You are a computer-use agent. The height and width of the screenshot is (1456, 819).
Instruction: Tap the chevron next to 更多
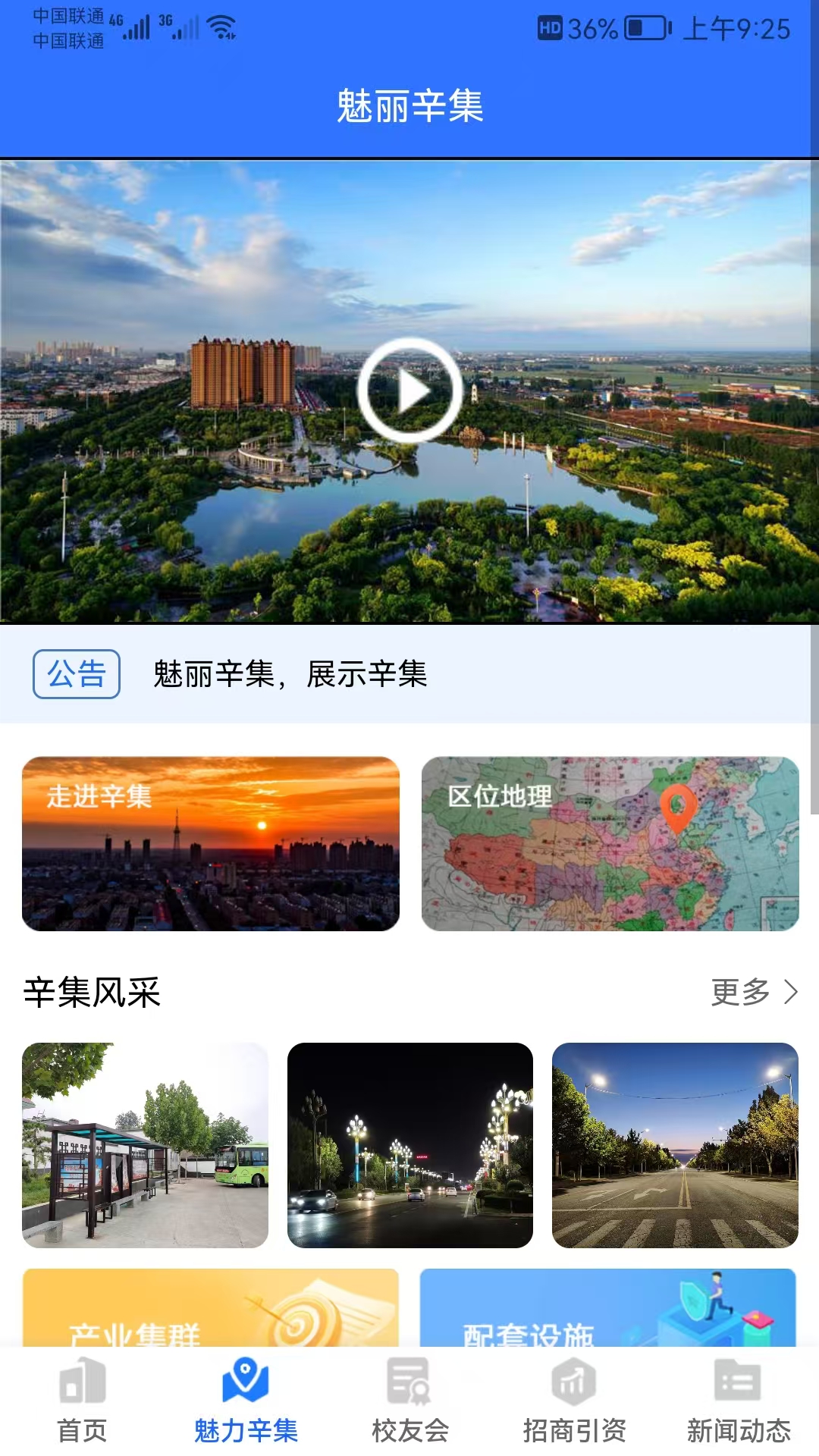(791, 990)
